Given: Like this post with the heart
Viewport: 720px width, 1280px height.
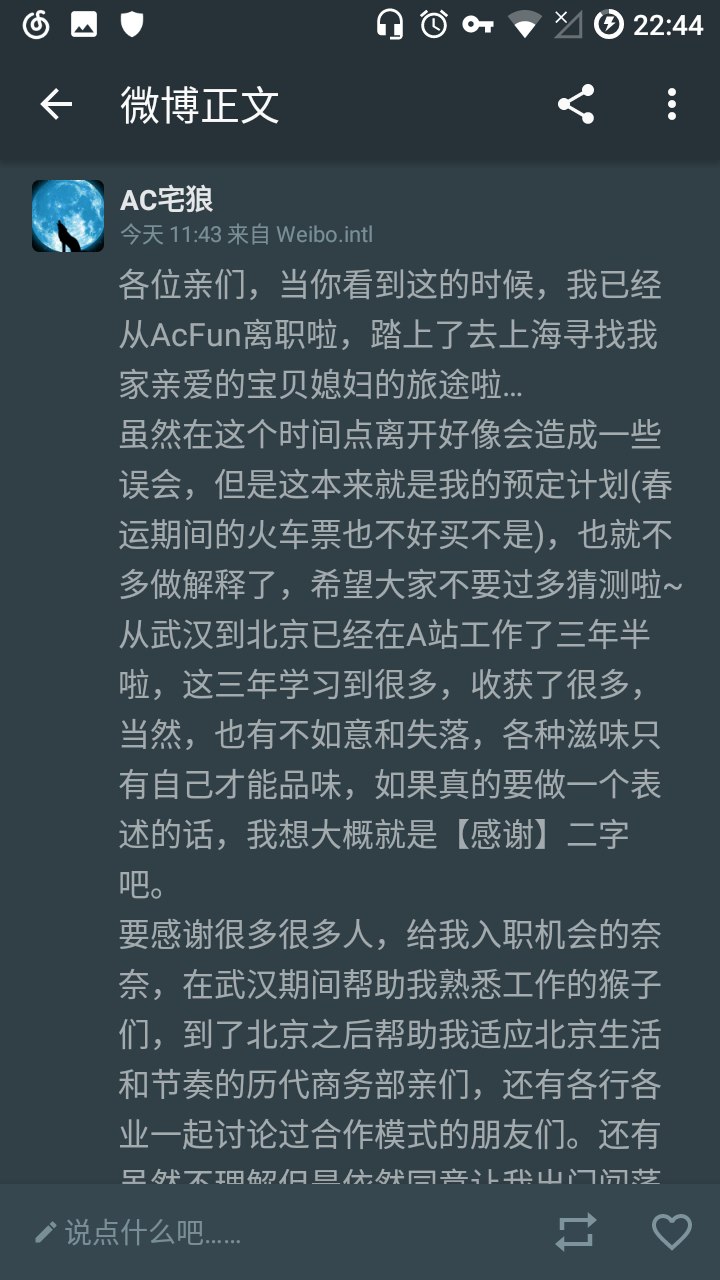Looking at the screenshot, I should [x=672, y=1232].
